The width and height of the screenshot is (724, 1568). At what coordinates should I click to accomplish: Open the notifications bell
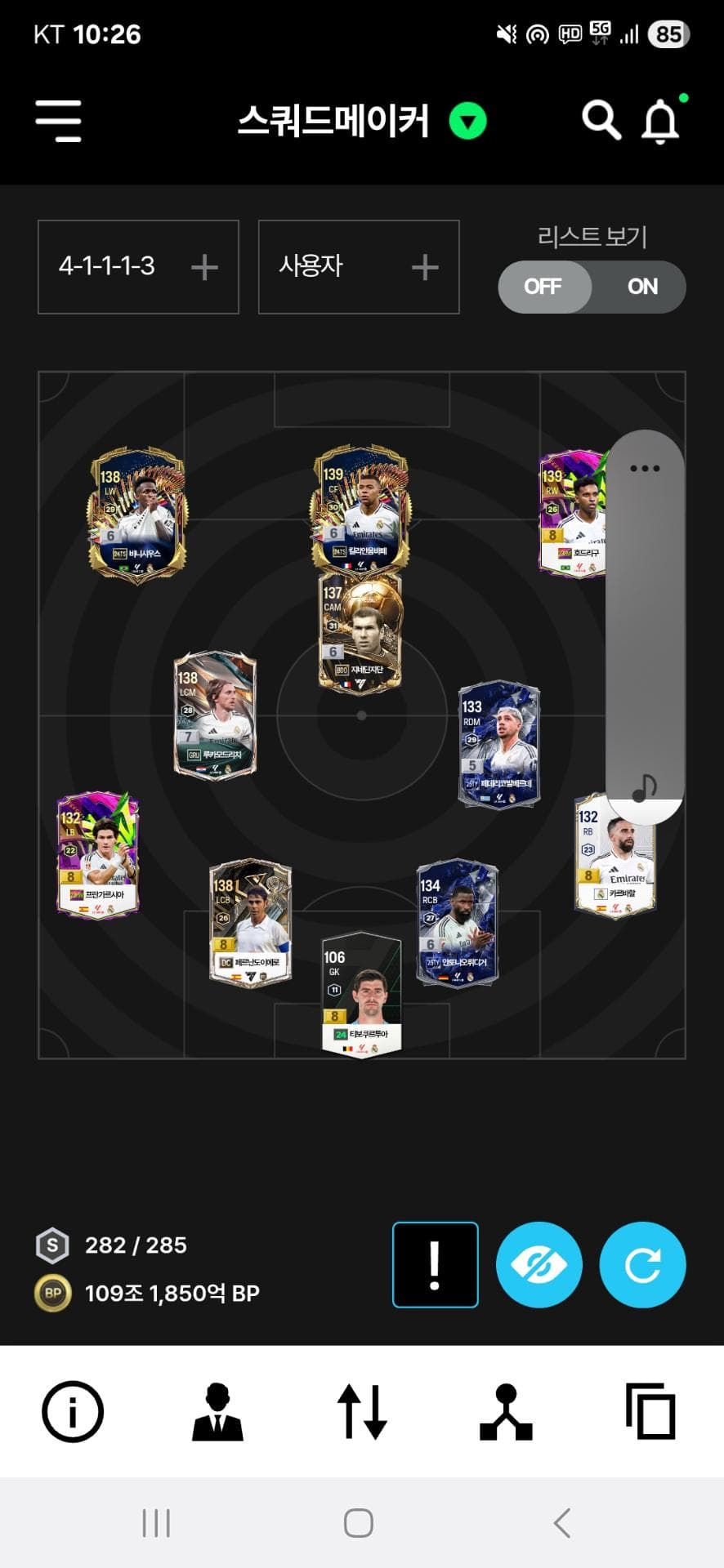click(660, 122)
